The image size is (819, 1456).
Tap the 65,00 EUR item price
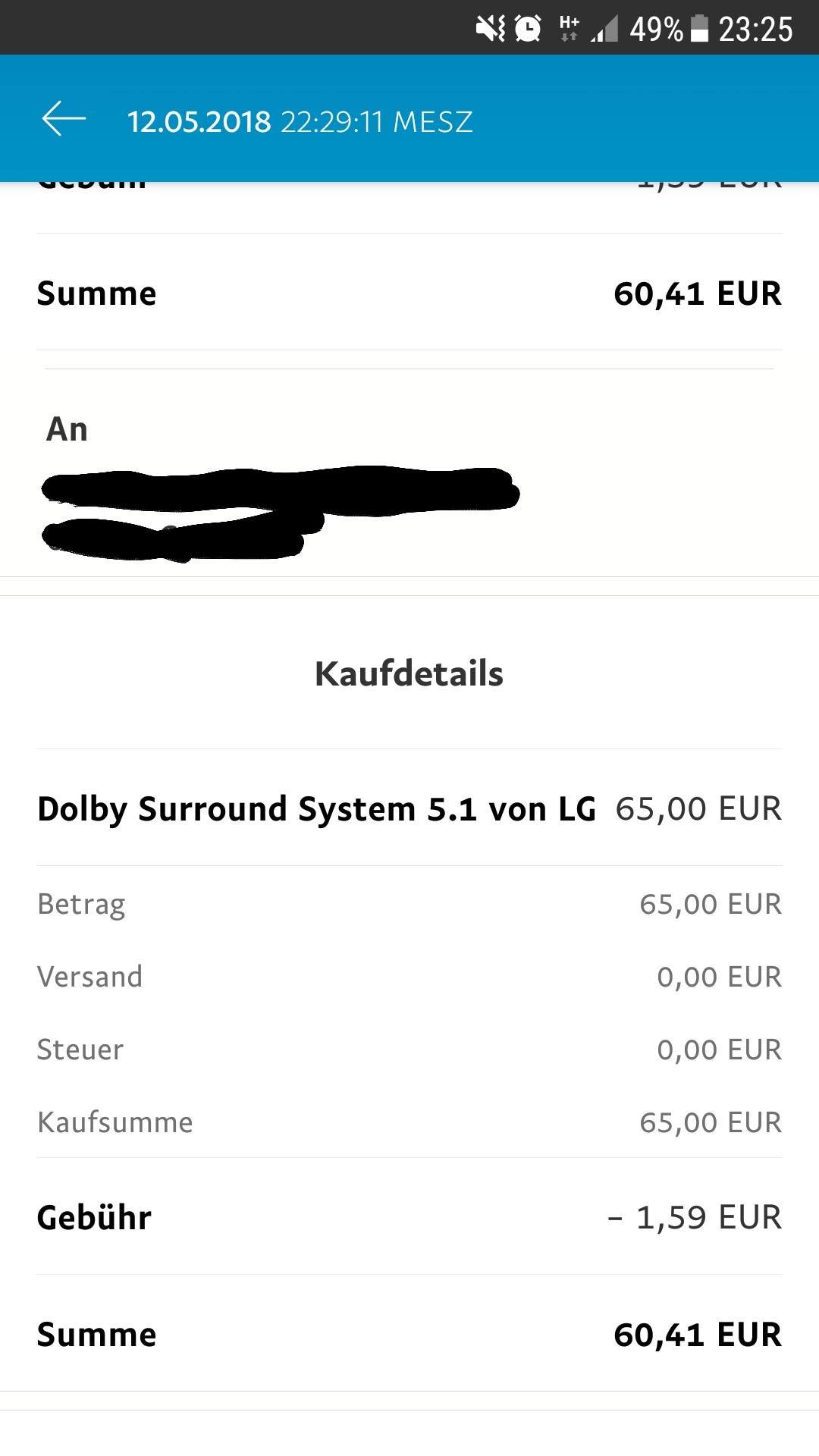(x=698, y=808)
